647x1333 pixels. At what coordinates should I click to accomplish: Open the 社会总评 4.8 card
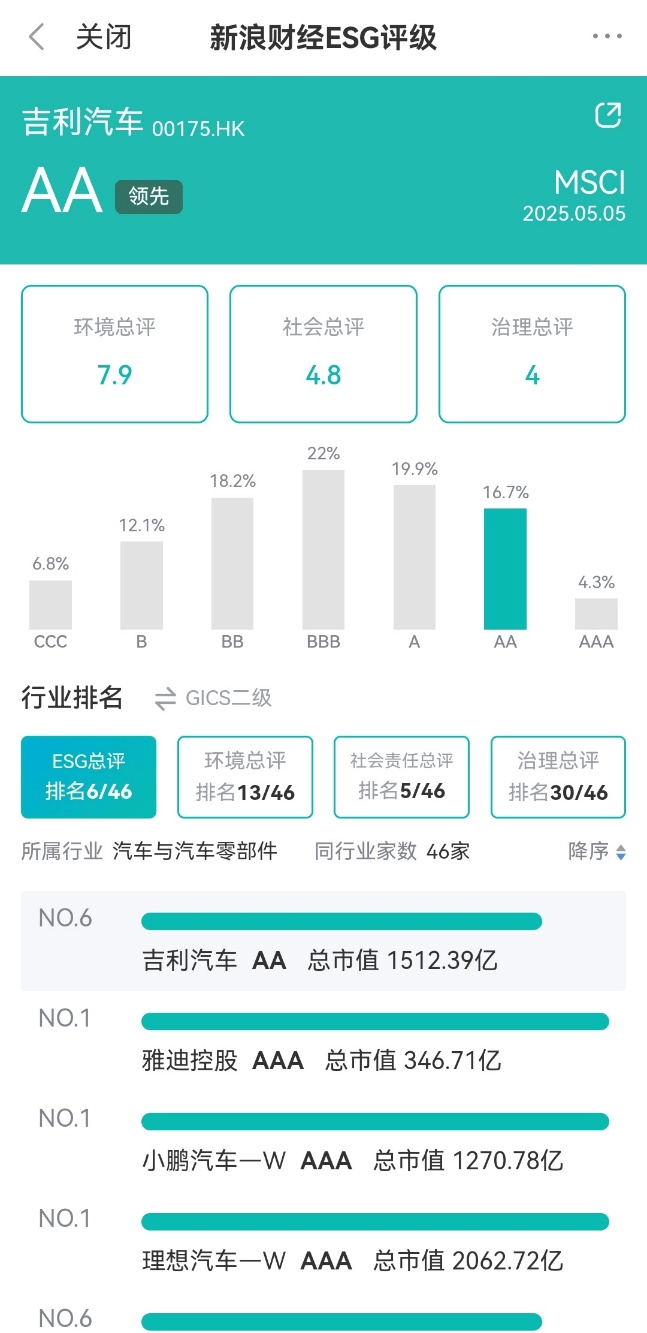323,354
